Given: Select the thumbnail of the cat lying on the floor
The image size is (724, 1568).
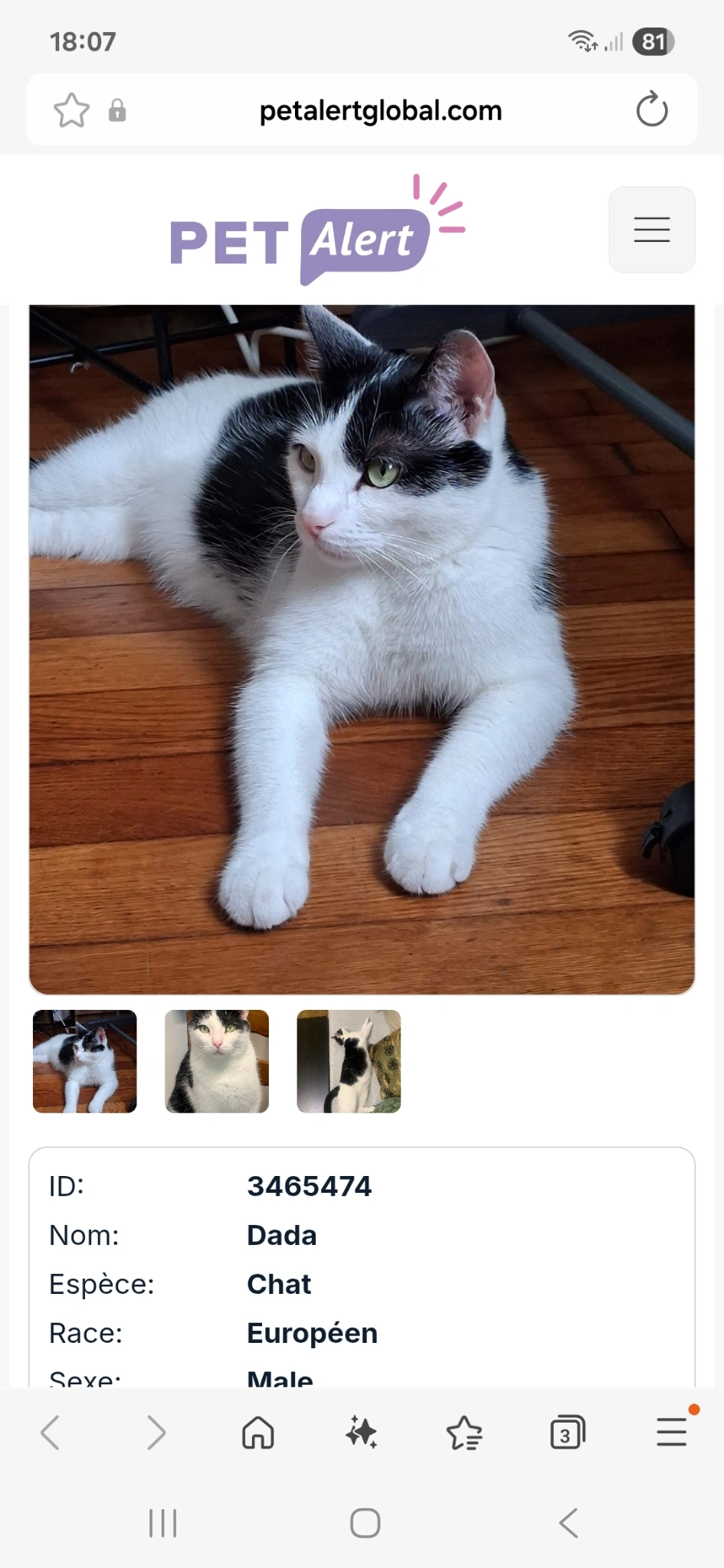Looking at the screenshot, I should tap(85, 1061).
